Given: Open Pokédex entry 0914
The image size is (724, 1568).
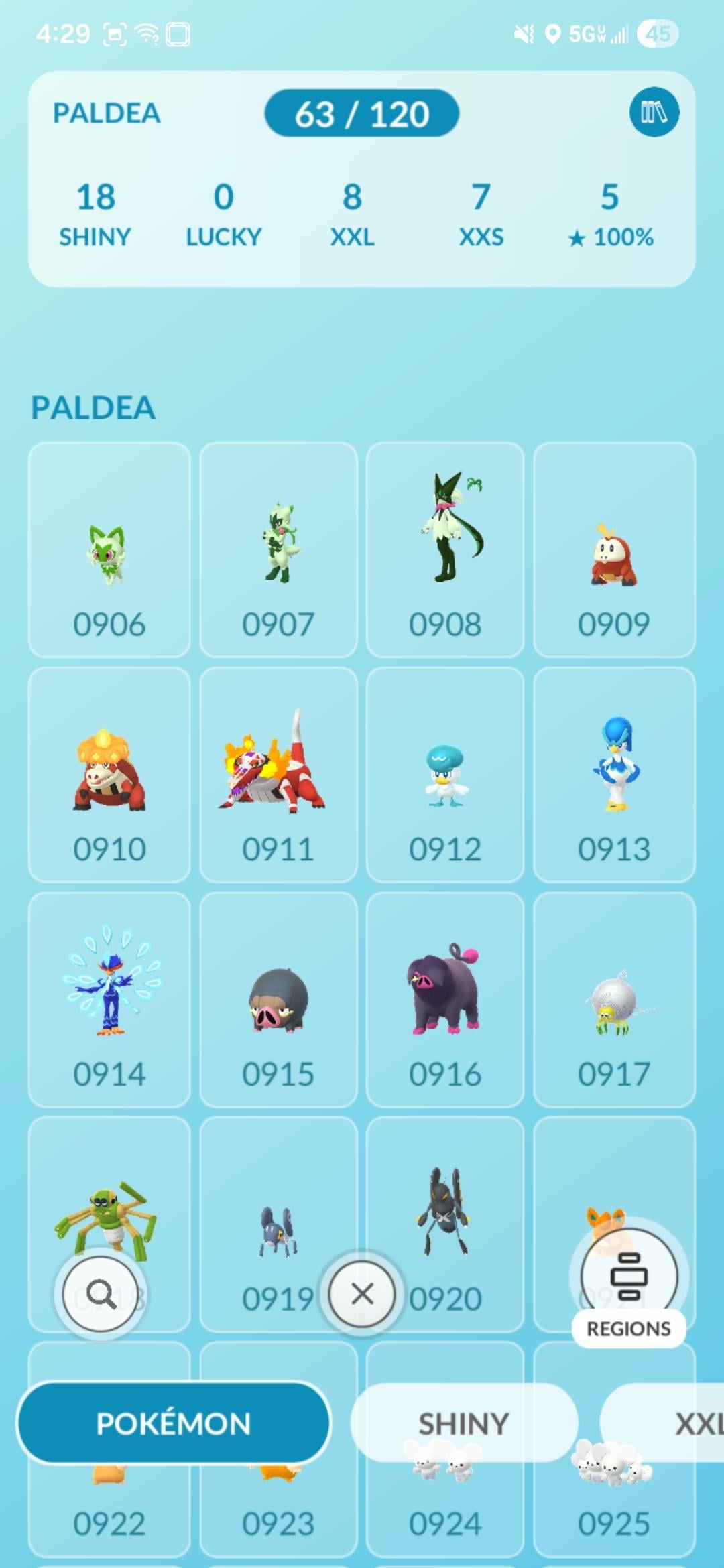Looking at the screenshot, I should tap(109, 998).
